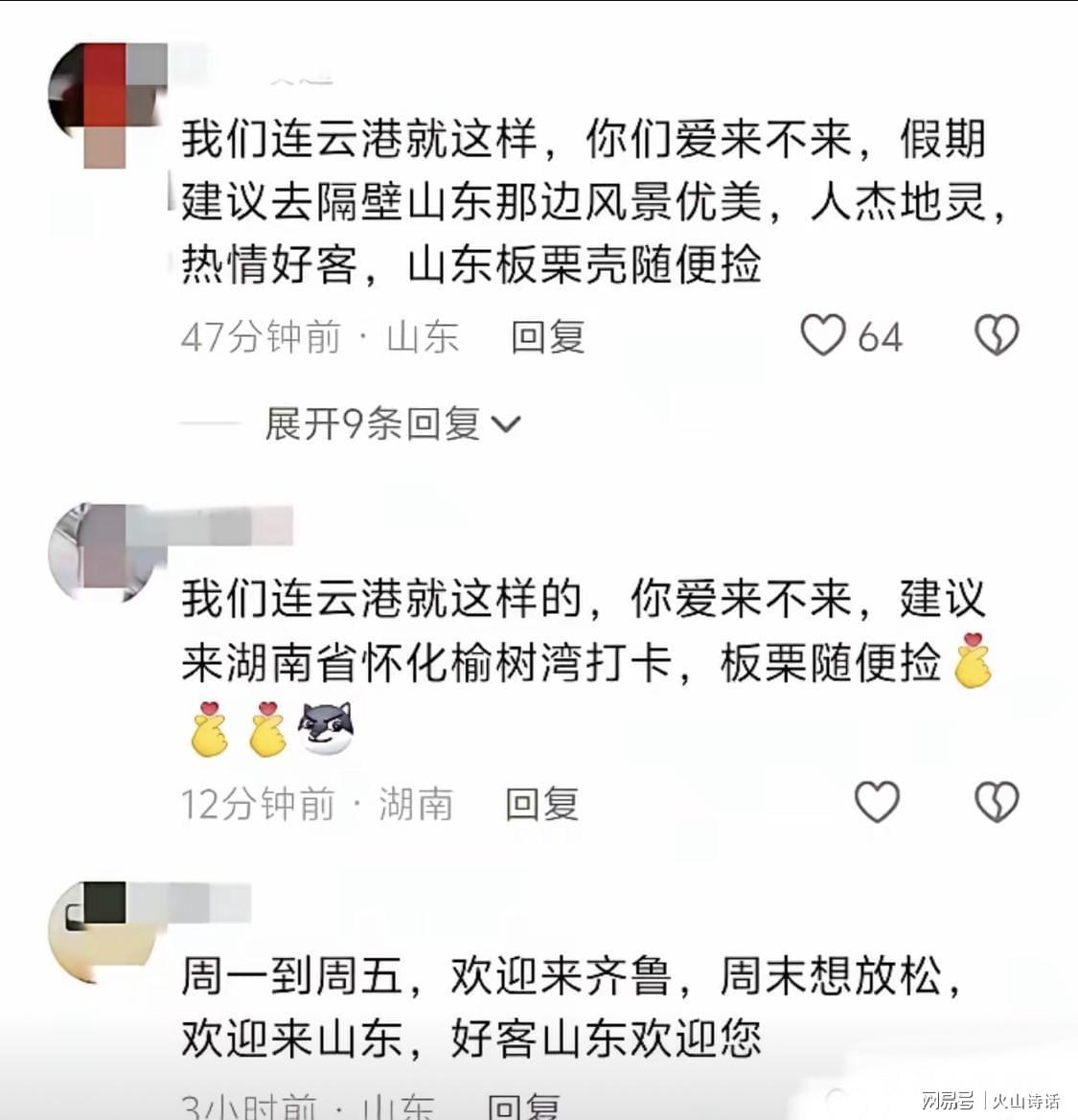Expand 展开9条回复

[x=391, y=423]
